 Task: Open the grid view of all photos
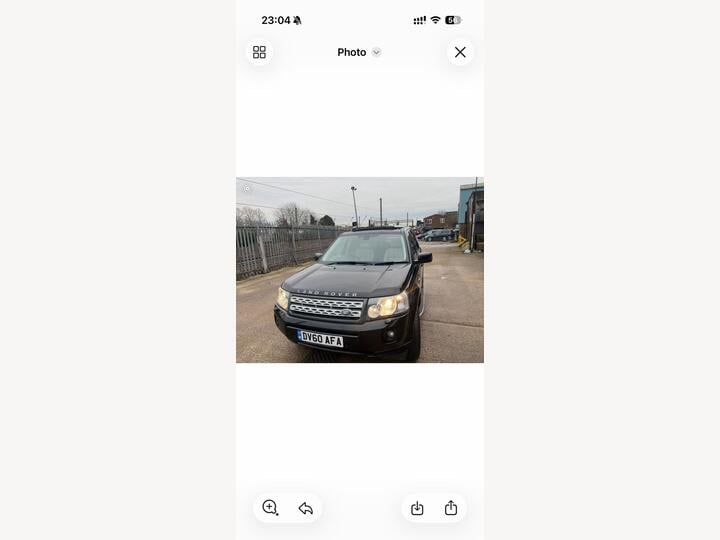click(x=259, y=52)
